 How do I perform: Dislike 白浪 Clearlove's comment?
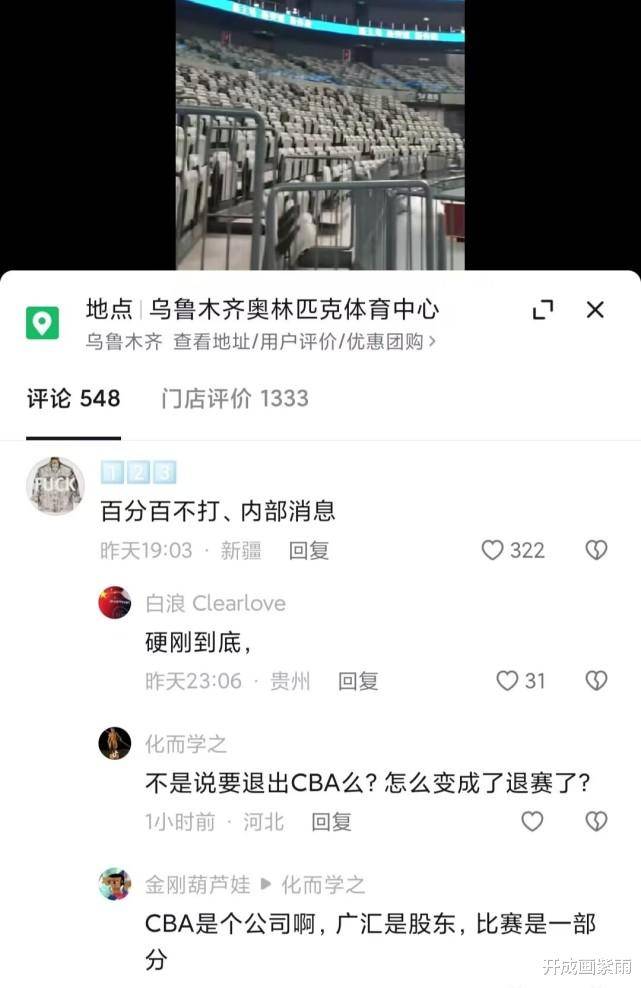[x=596, y=681]
